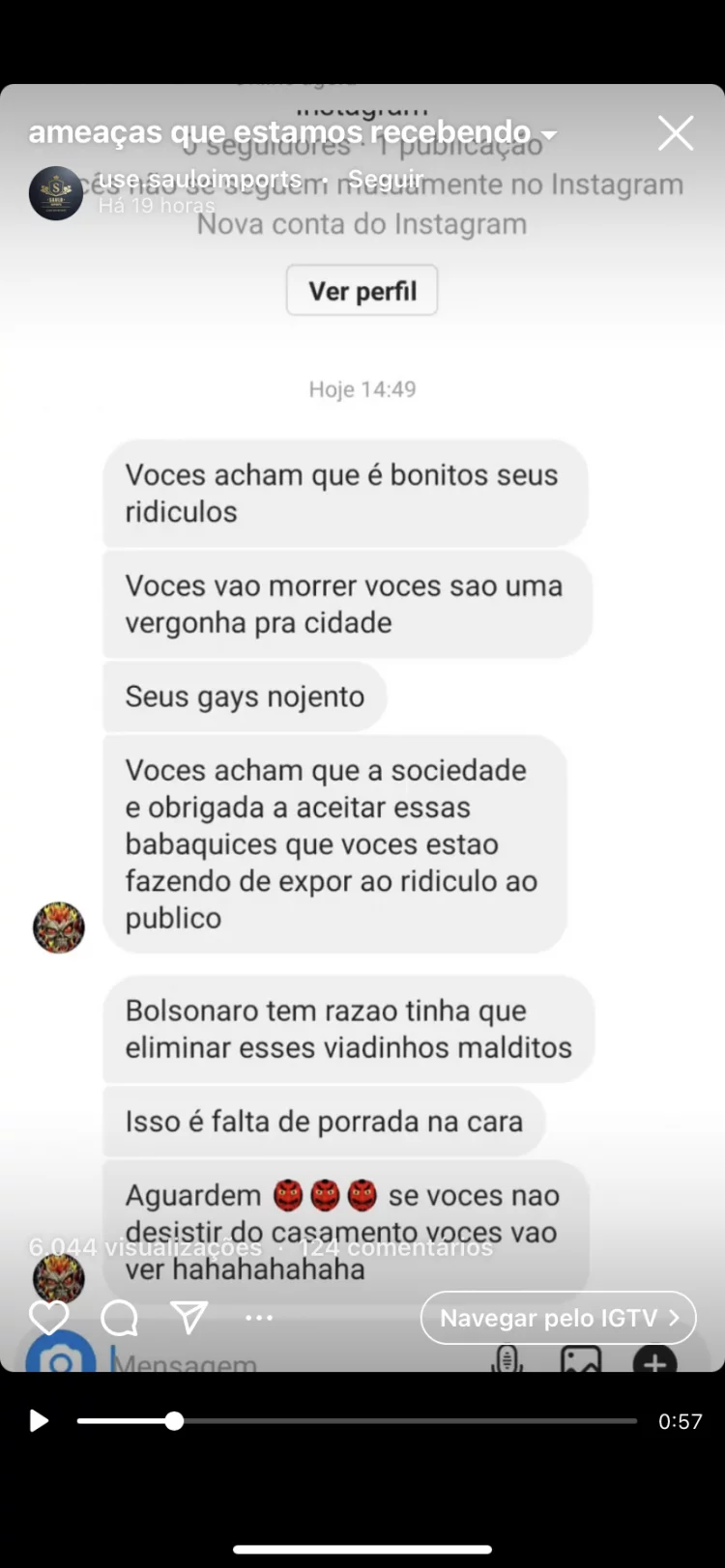Play the paused video
Screen dimensions: 725x1568
(39, 1421)
